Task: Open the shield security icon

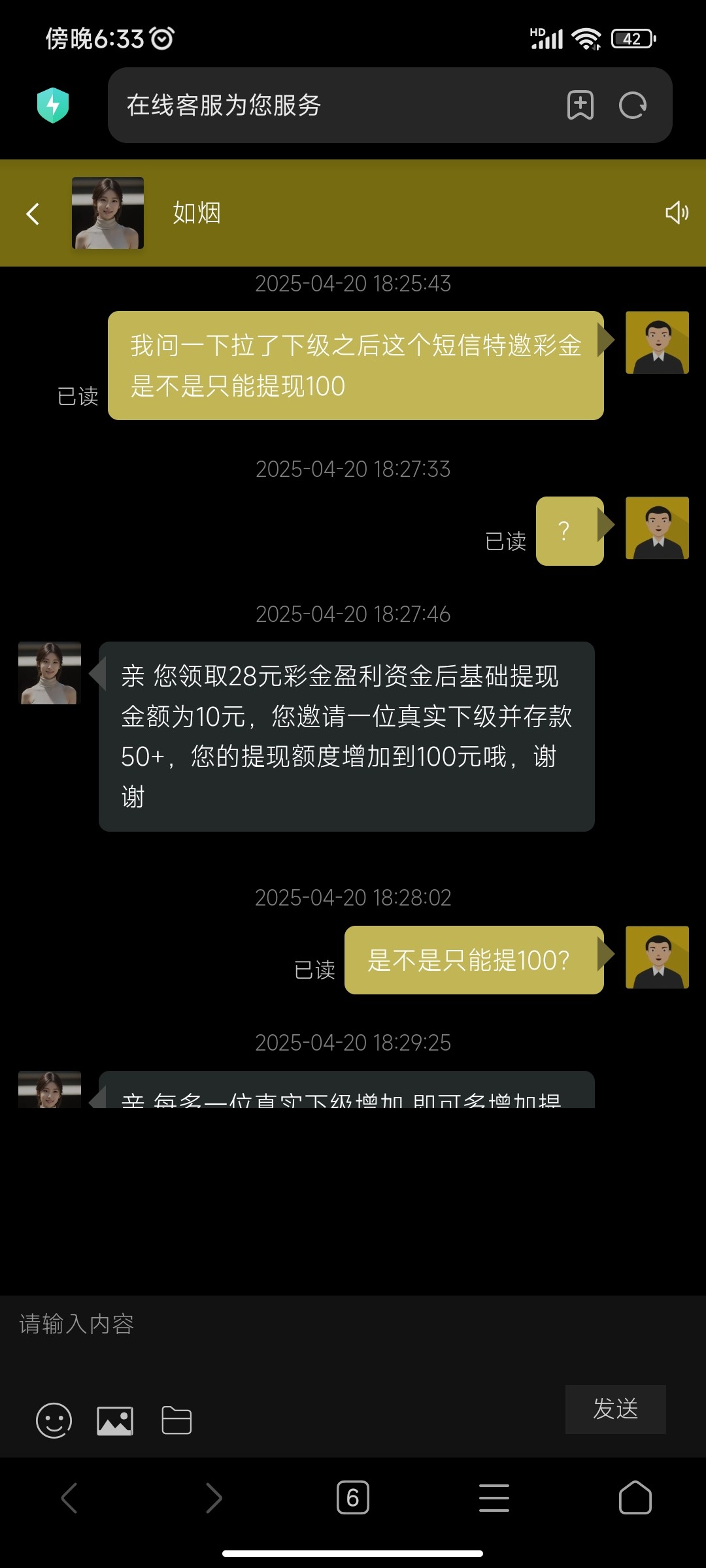Action: click(x=53, y=105)
